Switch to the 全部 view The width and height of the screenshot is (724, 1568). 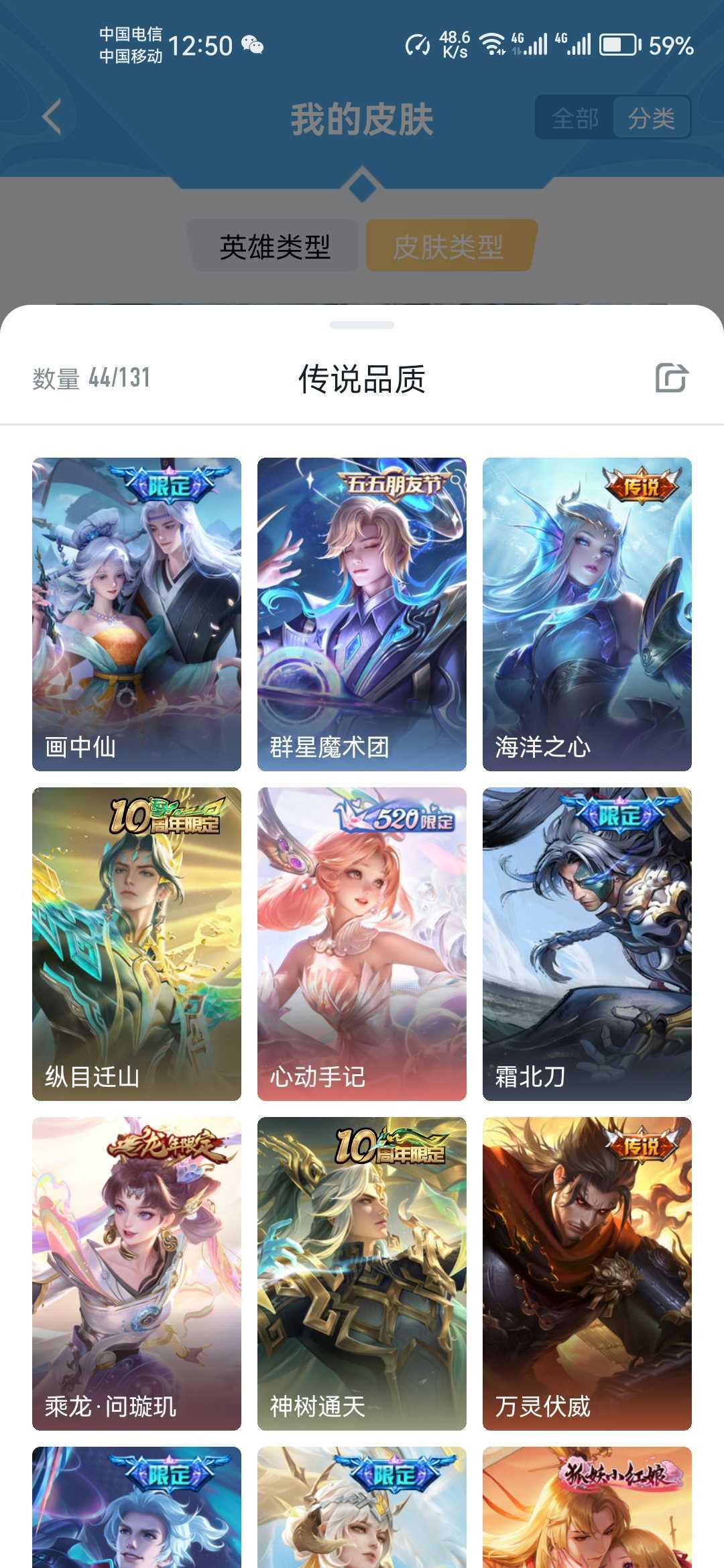click(575, 119)
